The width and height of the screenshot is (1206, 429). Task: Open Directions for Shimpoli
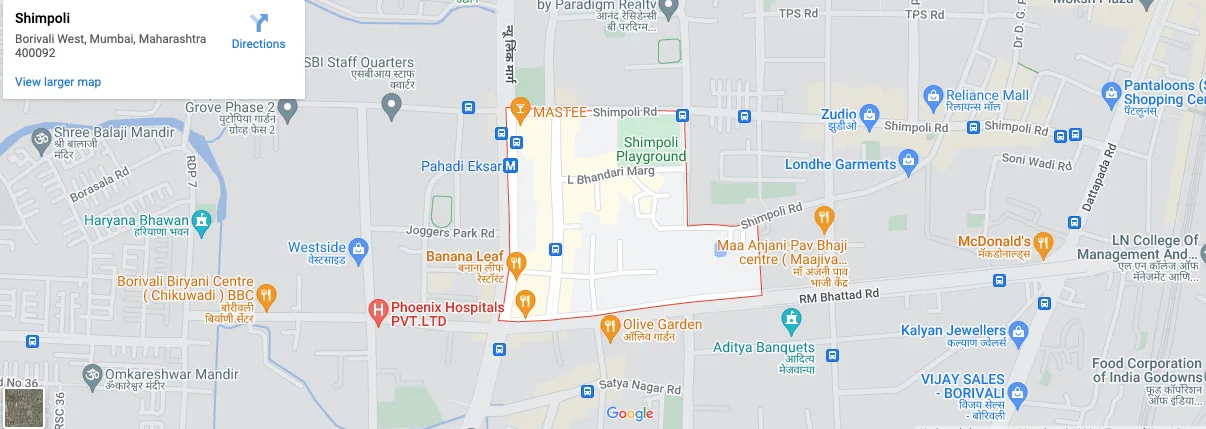pyautogui.click(x=258, y=31)
